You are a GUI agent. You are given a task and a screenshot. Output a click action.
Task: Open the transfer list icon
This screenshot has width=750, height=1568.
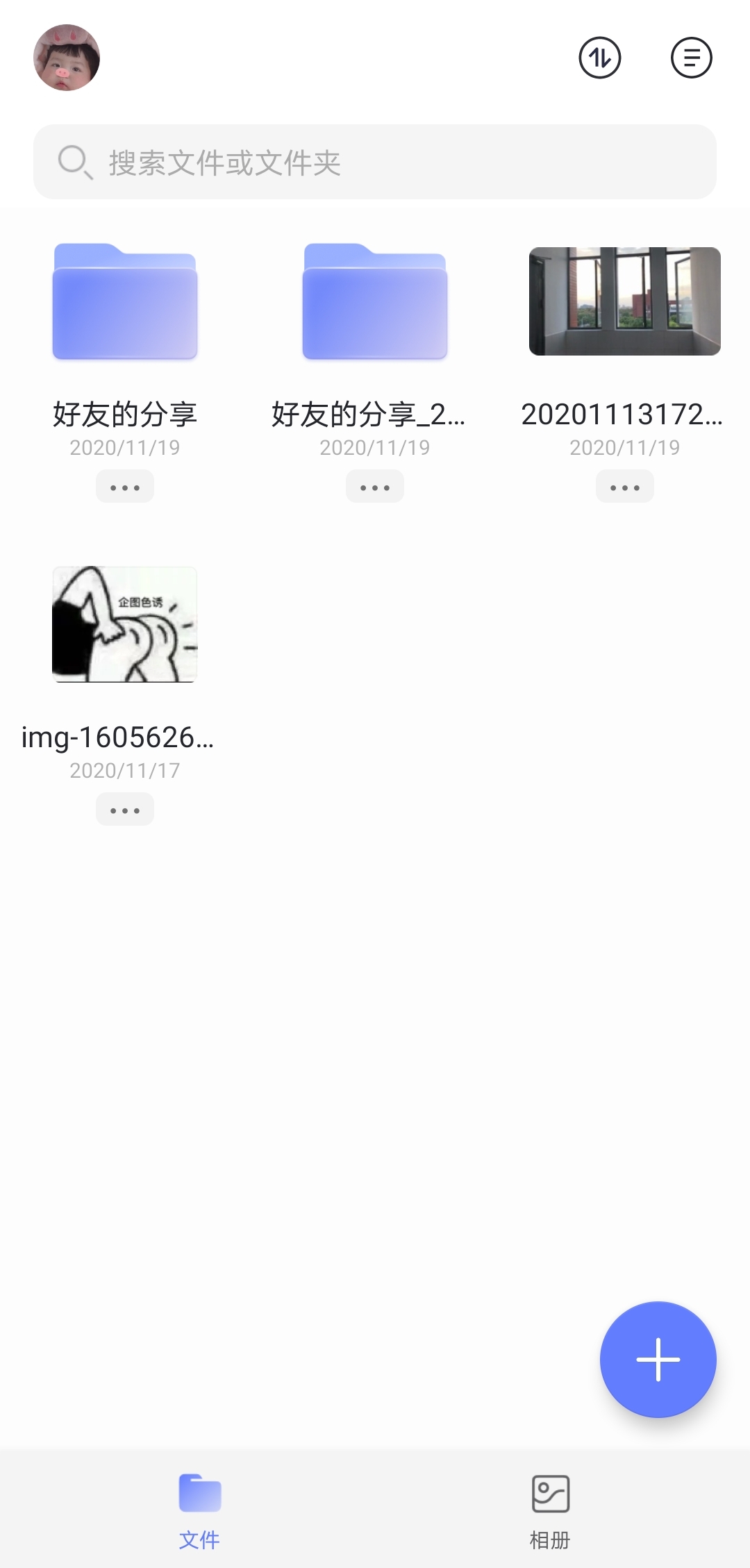[x=599, y=58]
